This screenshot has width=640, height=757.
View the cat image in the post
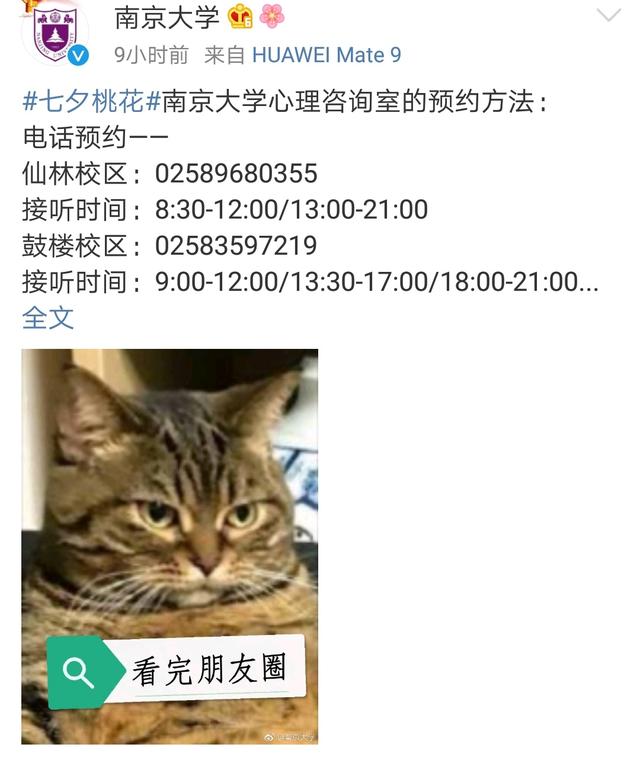(170, 545)
